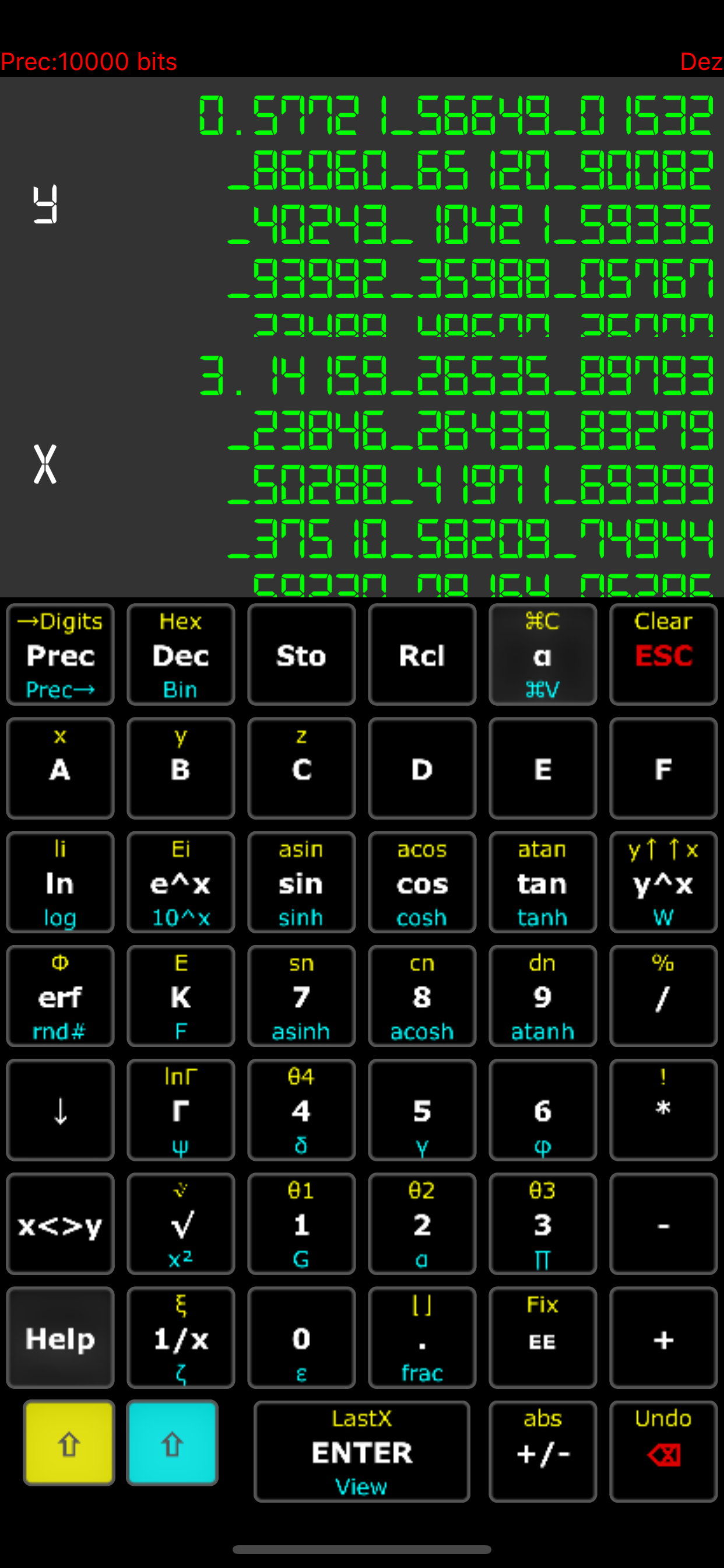The height and width of the screenshot is (1568, 724).
Task: Select the e^x exponential key
Action: 180,883
